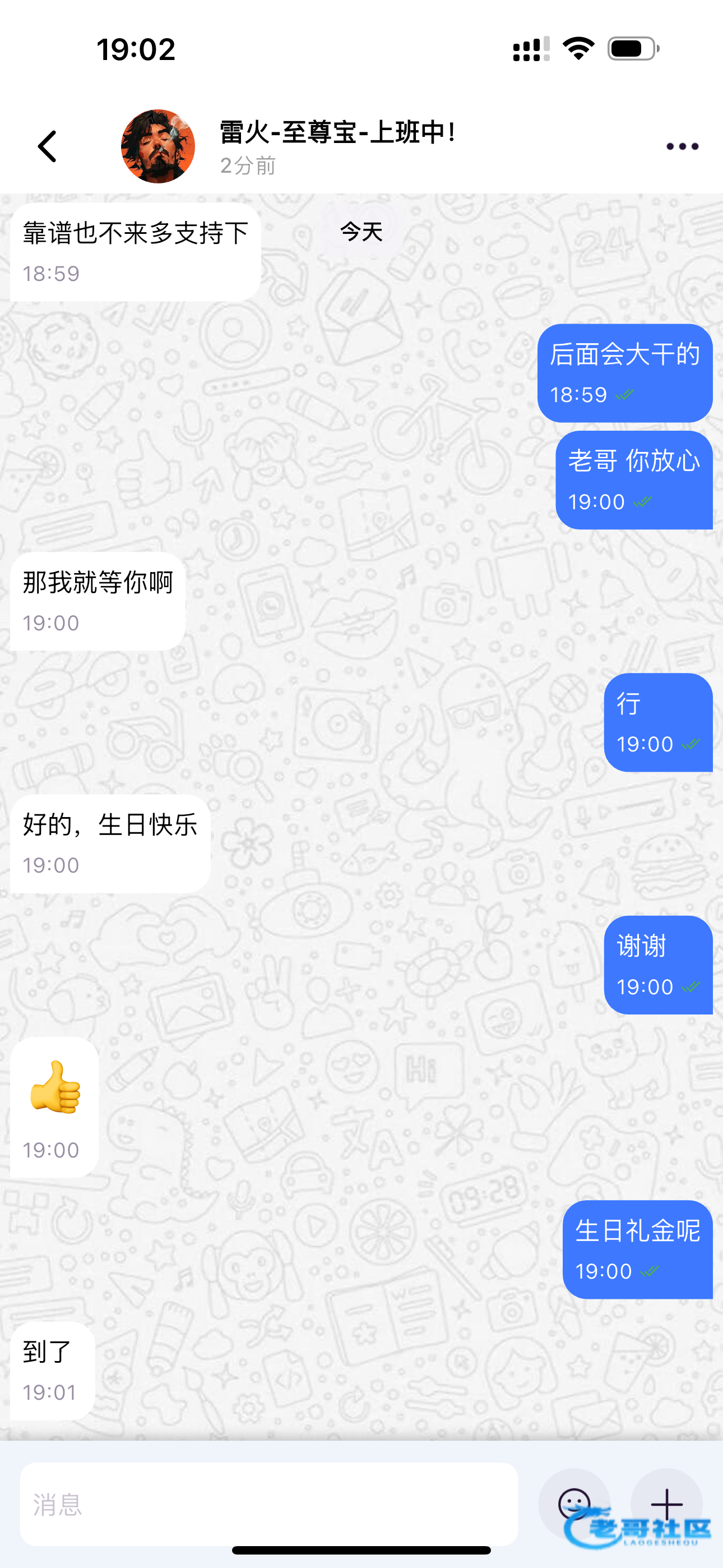Screen dimensions: 723x1568
Task: Go back using the back arrow
Action: click(47, 146)
